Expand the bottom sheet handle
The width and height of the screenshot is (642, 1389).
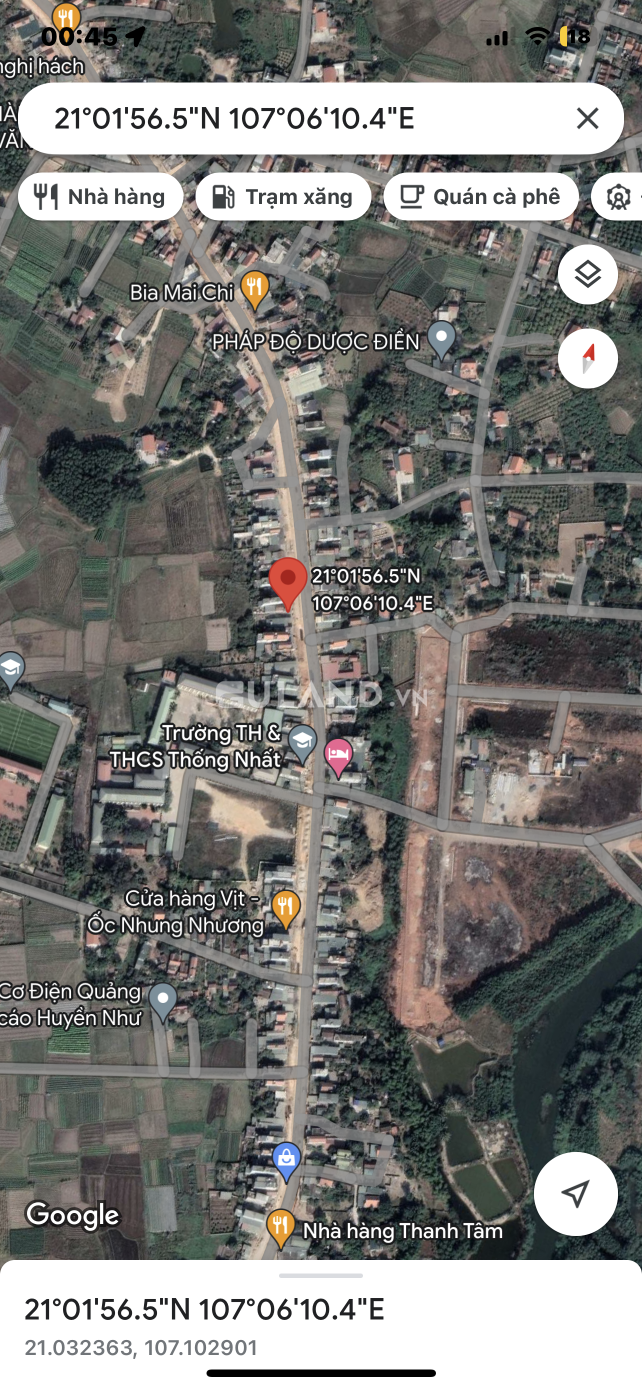tap(321, 1275)
